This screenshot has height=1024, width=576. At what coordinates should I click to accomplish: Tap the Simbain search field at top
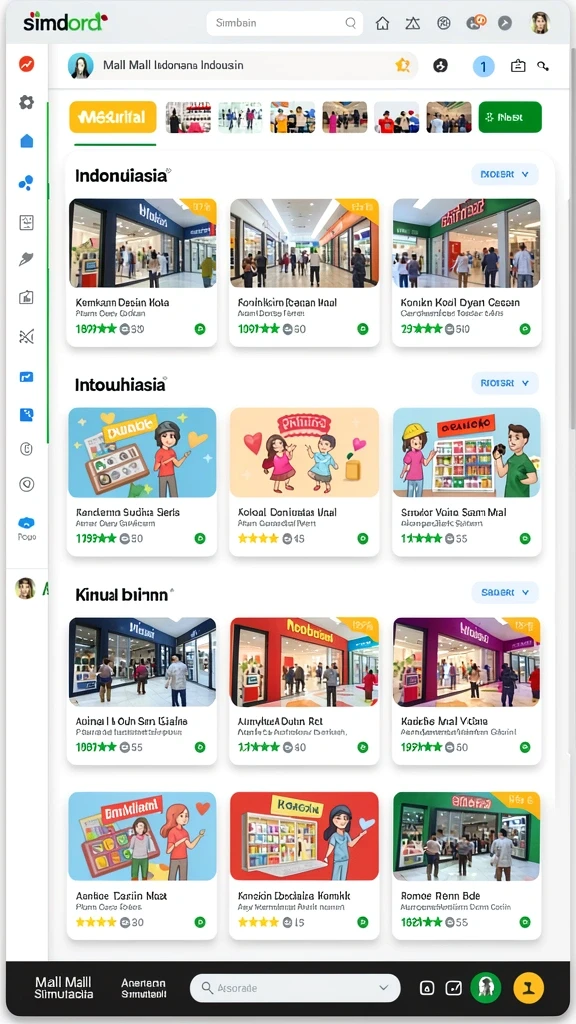284,23
